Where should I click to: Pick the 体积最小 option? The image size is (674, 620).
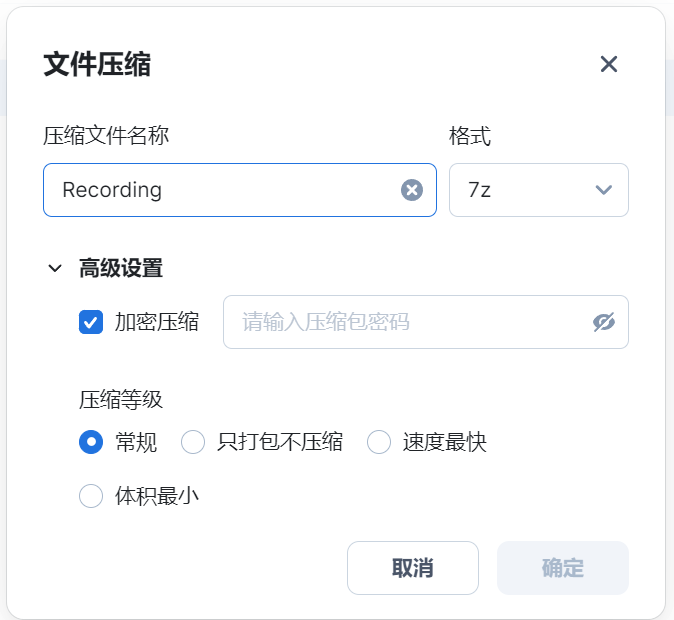tap(91, 496)
